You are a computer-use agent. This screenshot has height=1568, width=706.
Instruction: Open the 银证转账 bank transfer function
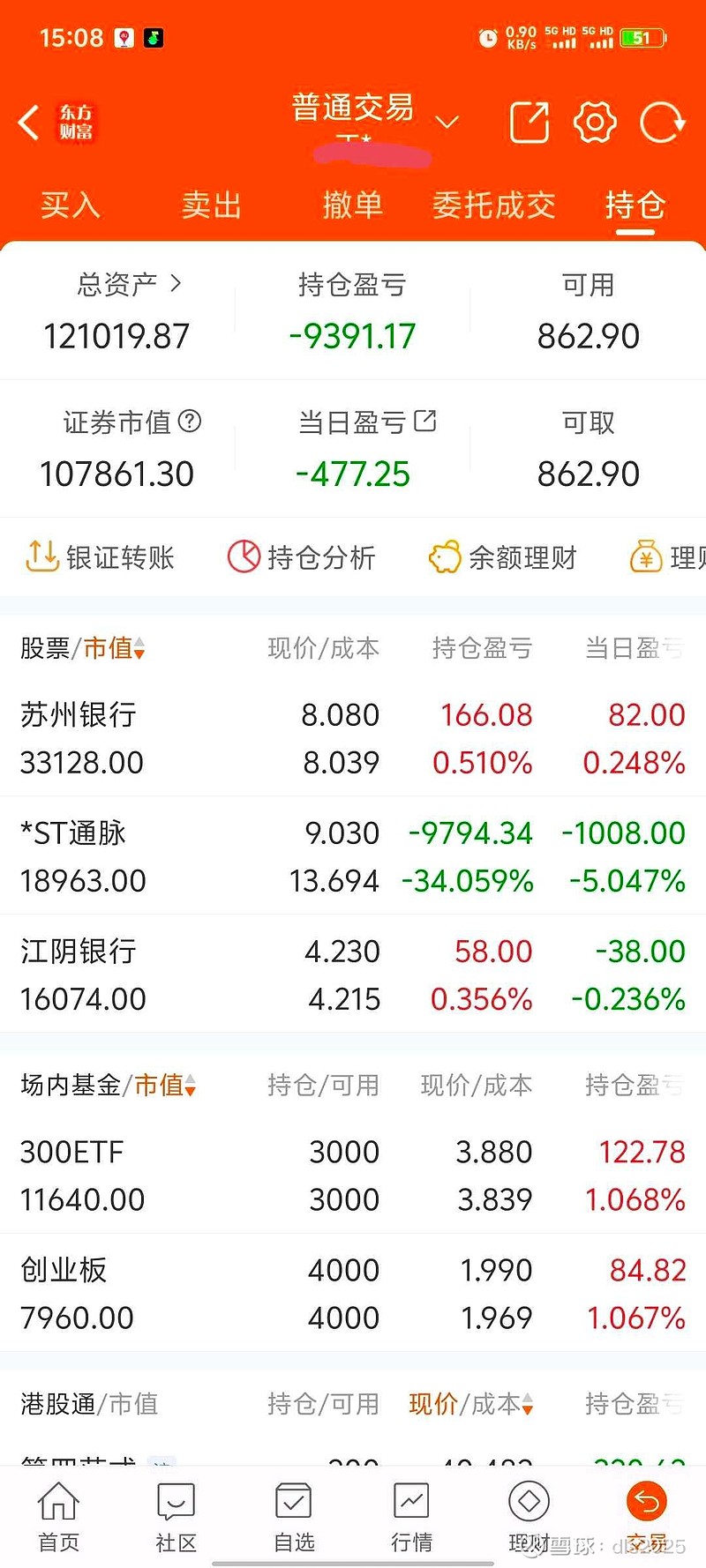pos(100,556)
